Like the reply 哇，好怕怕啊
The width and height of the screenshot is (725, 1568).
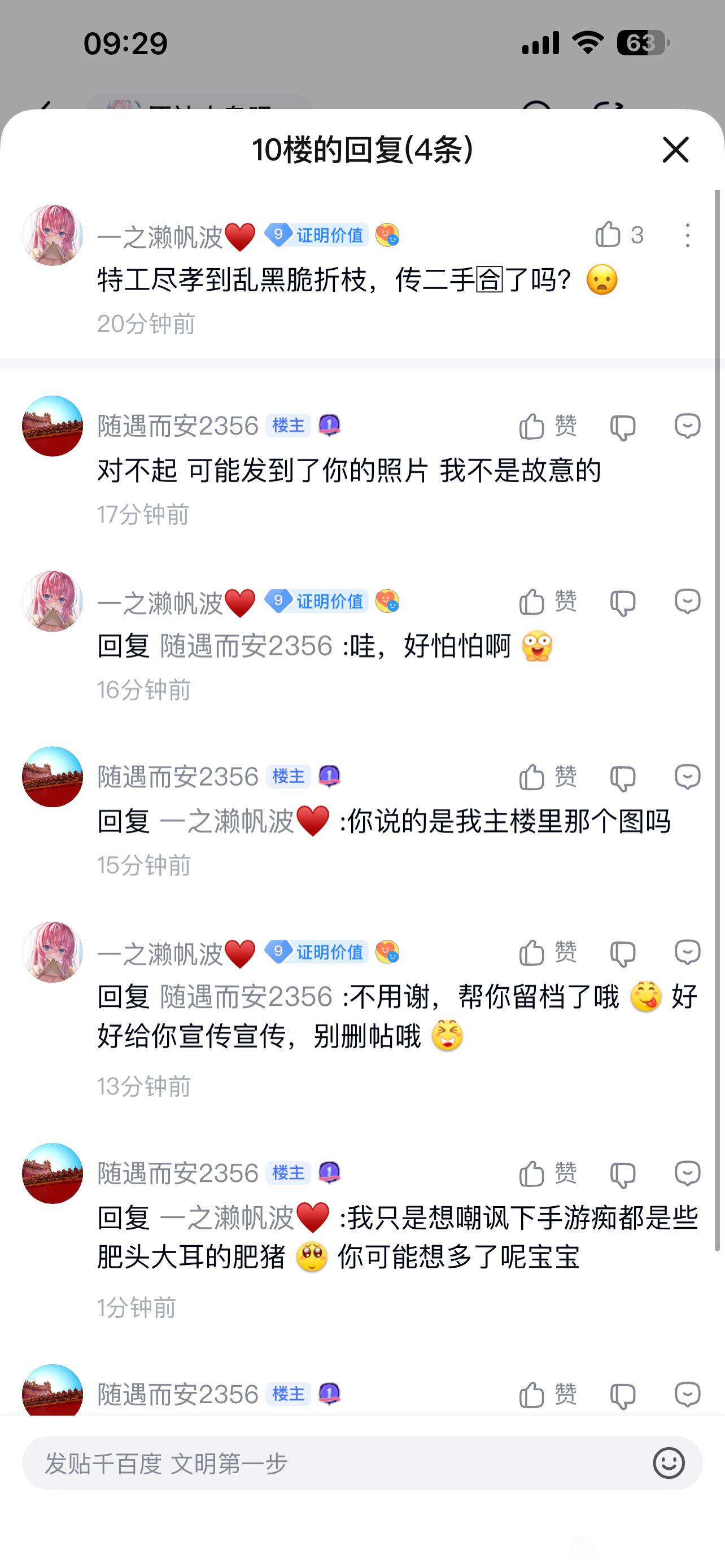532,602
